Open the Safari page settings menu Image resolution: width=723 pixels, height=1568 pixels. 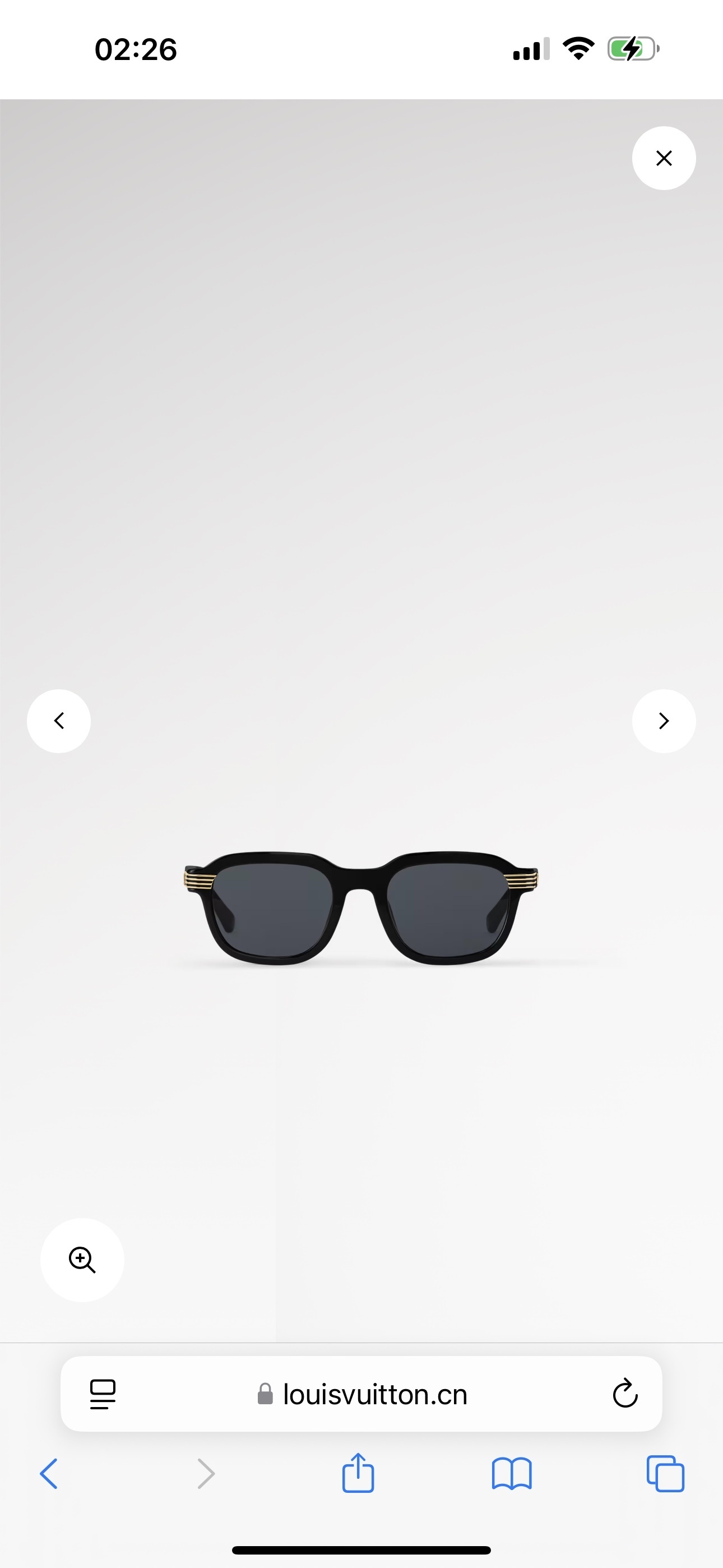click(x=103, y=1394)
